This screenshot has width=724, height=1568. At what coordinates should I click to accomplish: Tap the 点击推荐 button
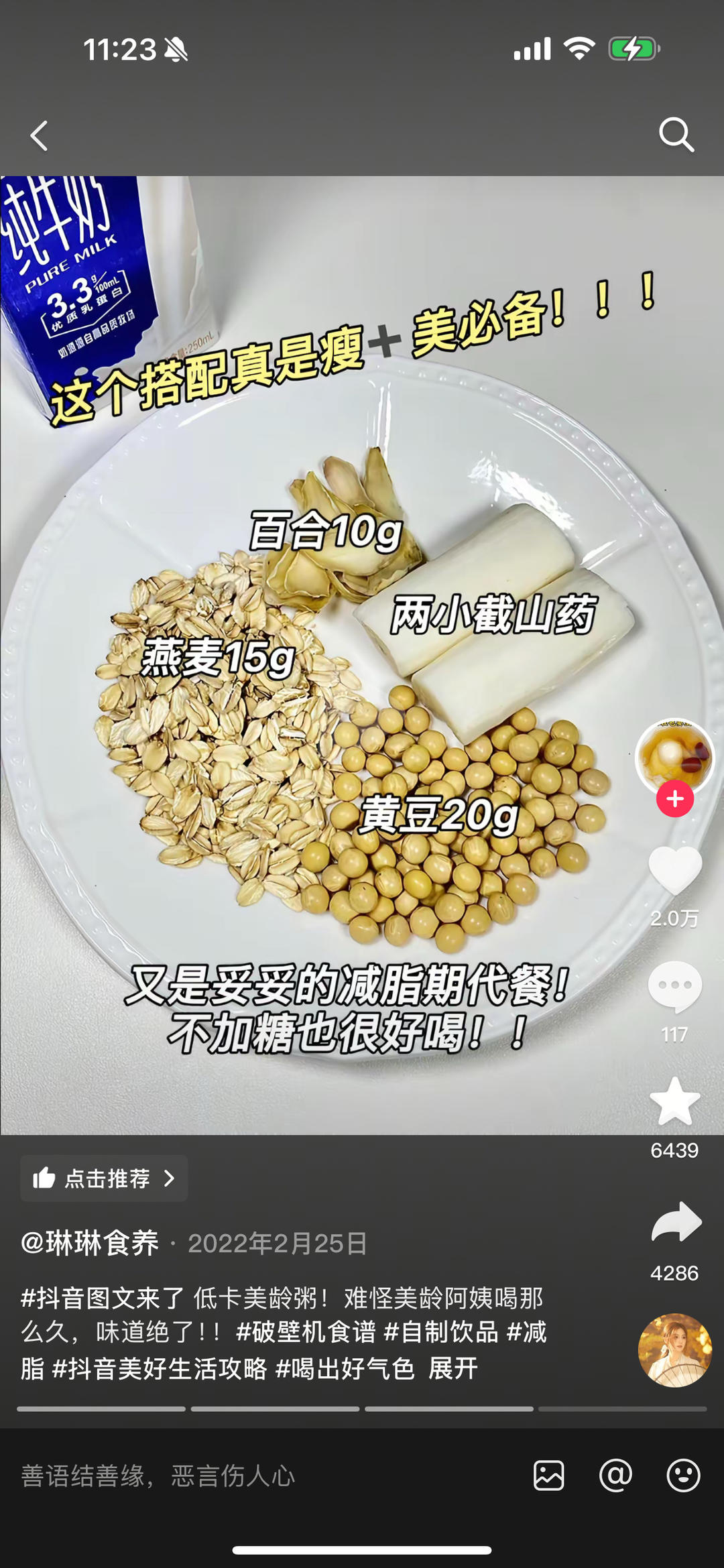coord(104,1178)
